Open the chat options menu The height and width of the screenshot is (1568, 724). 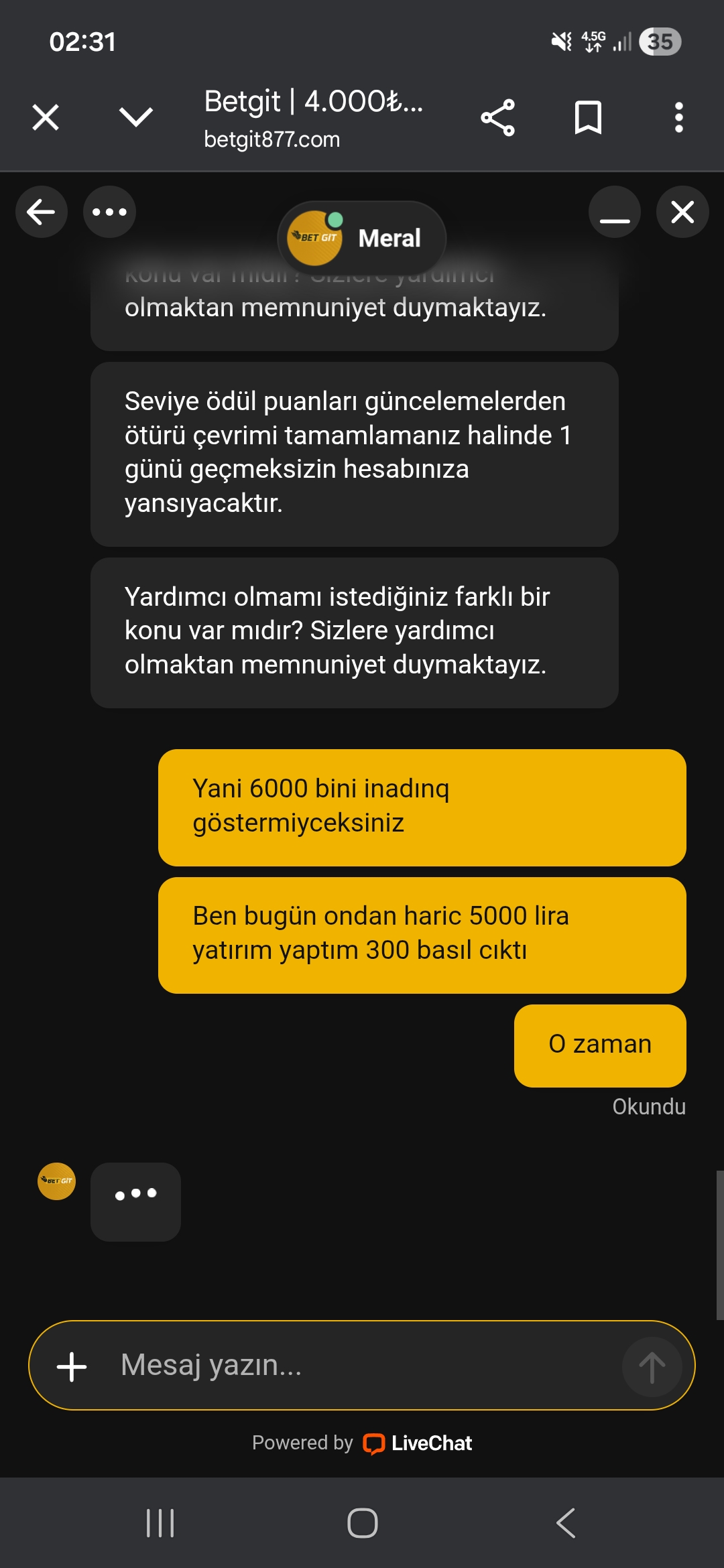tap(109, 212)
